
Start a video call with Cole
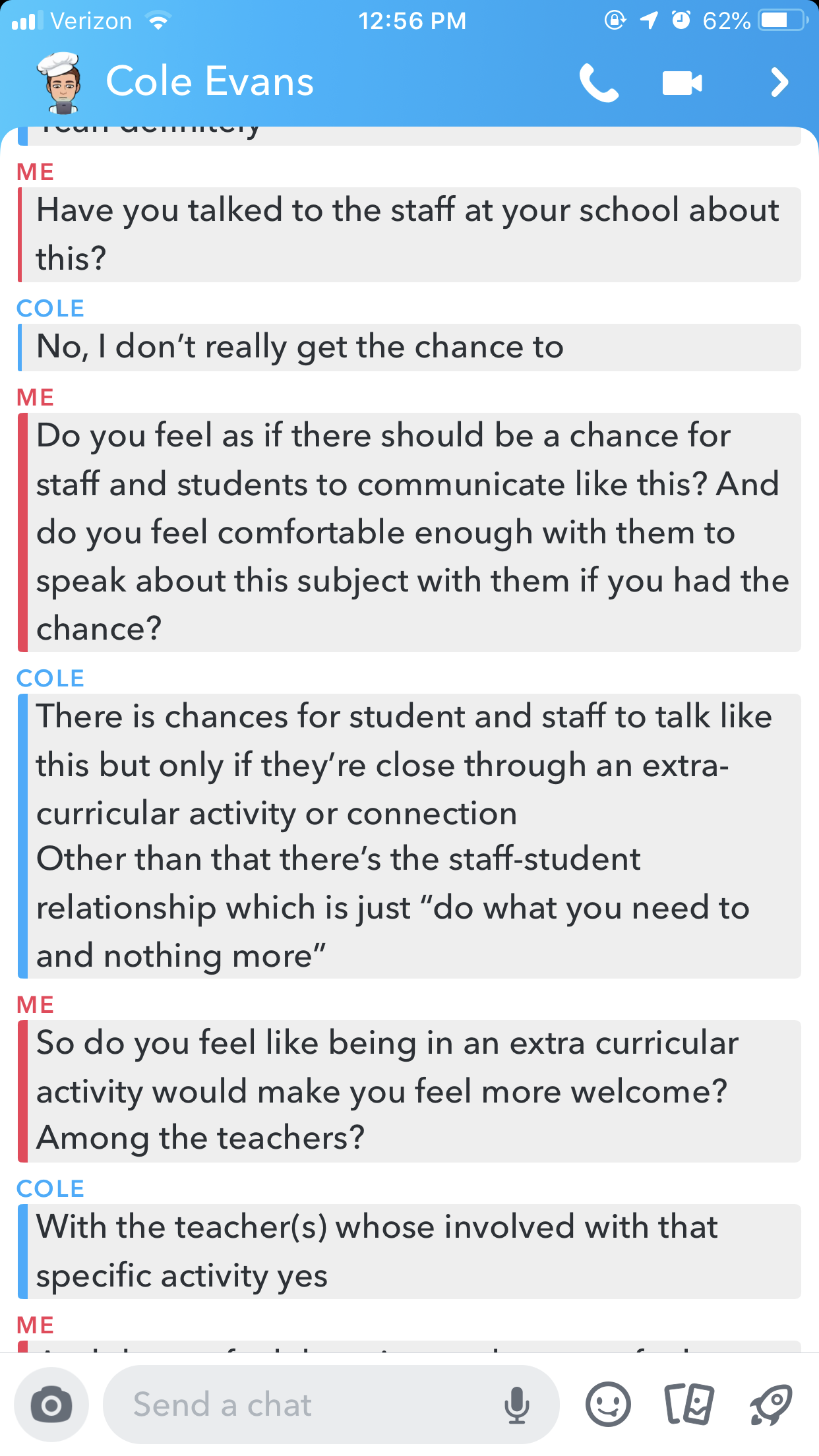(682, 83)
